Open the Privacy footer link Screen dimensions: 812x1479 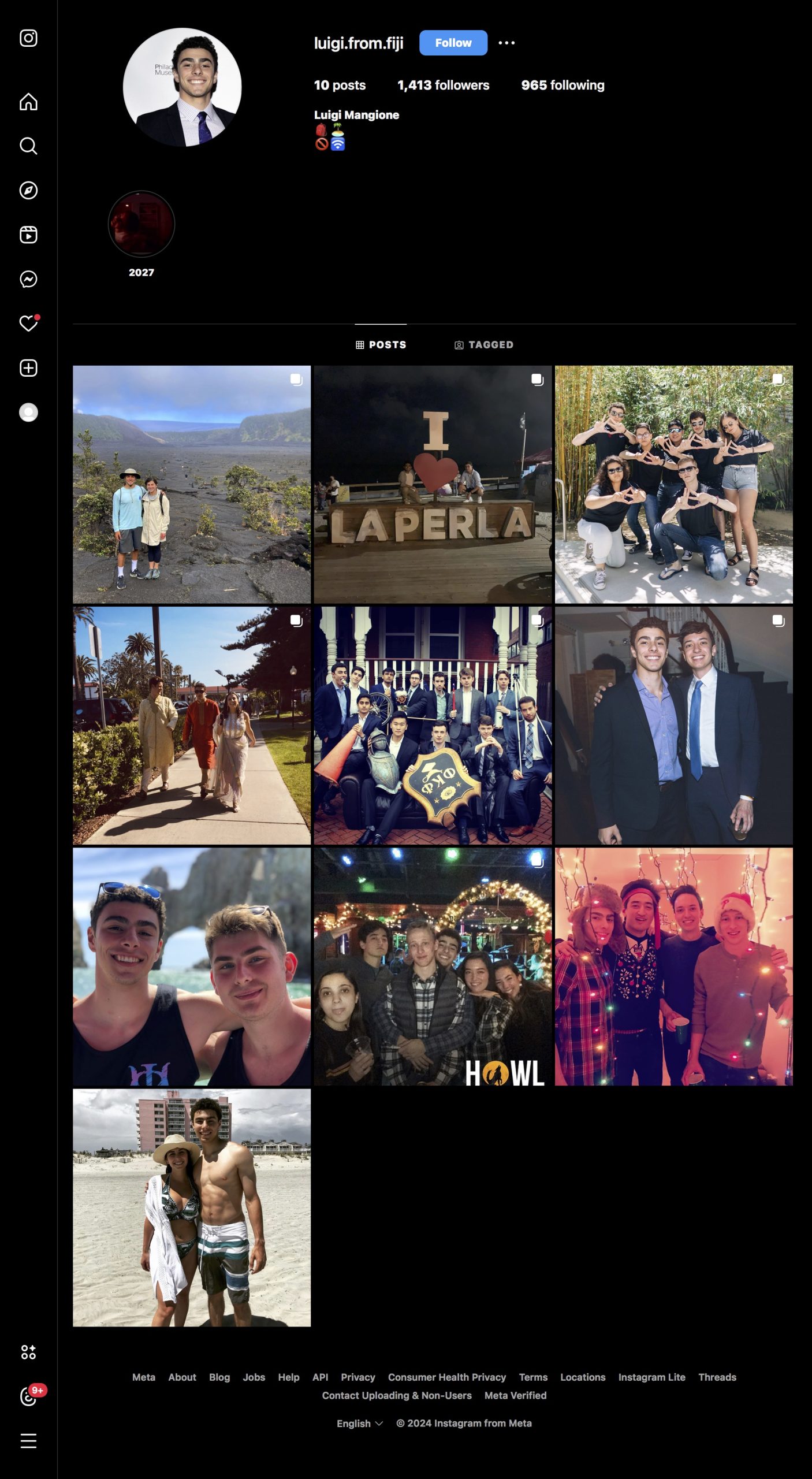pyautogui.click(x=357, y=1377)
